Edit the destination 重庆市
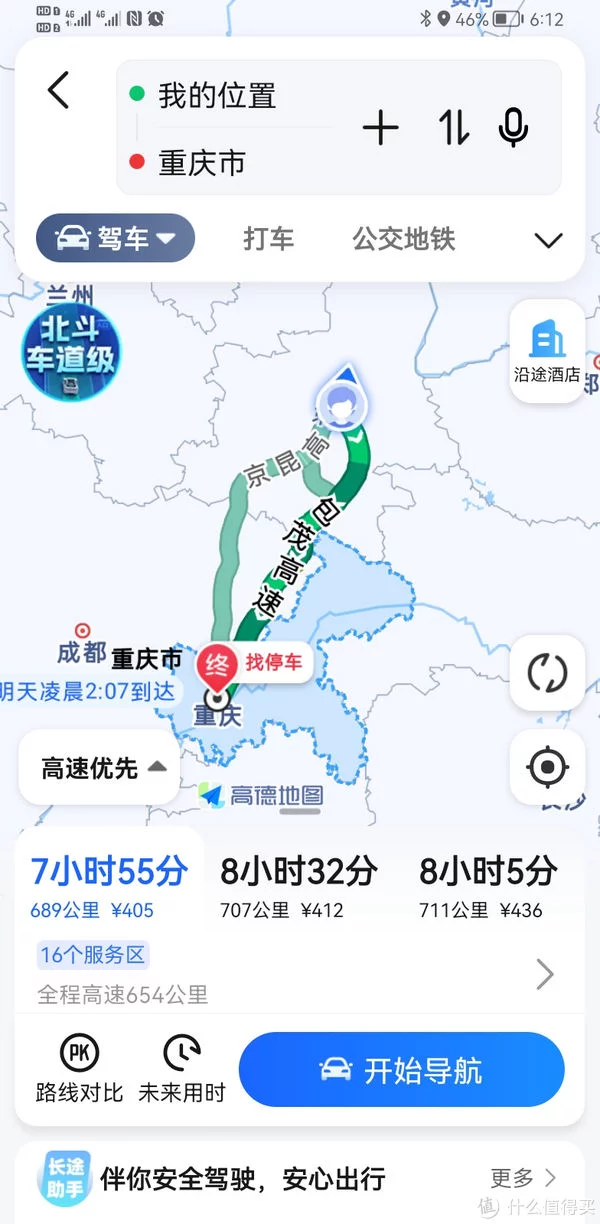Image resolution: width=600 pixels, height=1224 pixels. (202, 163)
